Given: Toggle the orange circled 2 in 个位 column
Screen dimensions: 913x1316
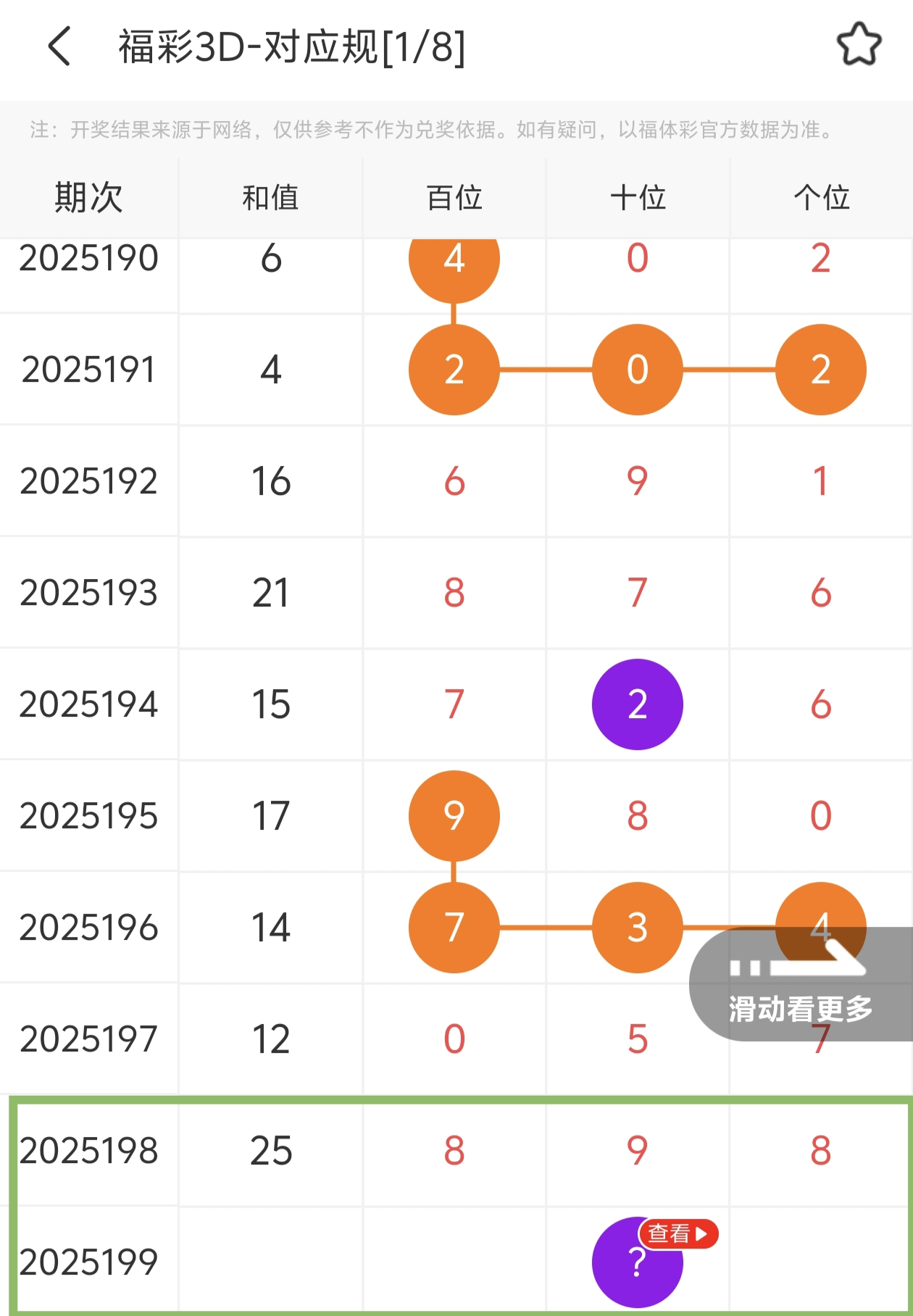Looking at the screenshot, I should click(x=820, y=370).
